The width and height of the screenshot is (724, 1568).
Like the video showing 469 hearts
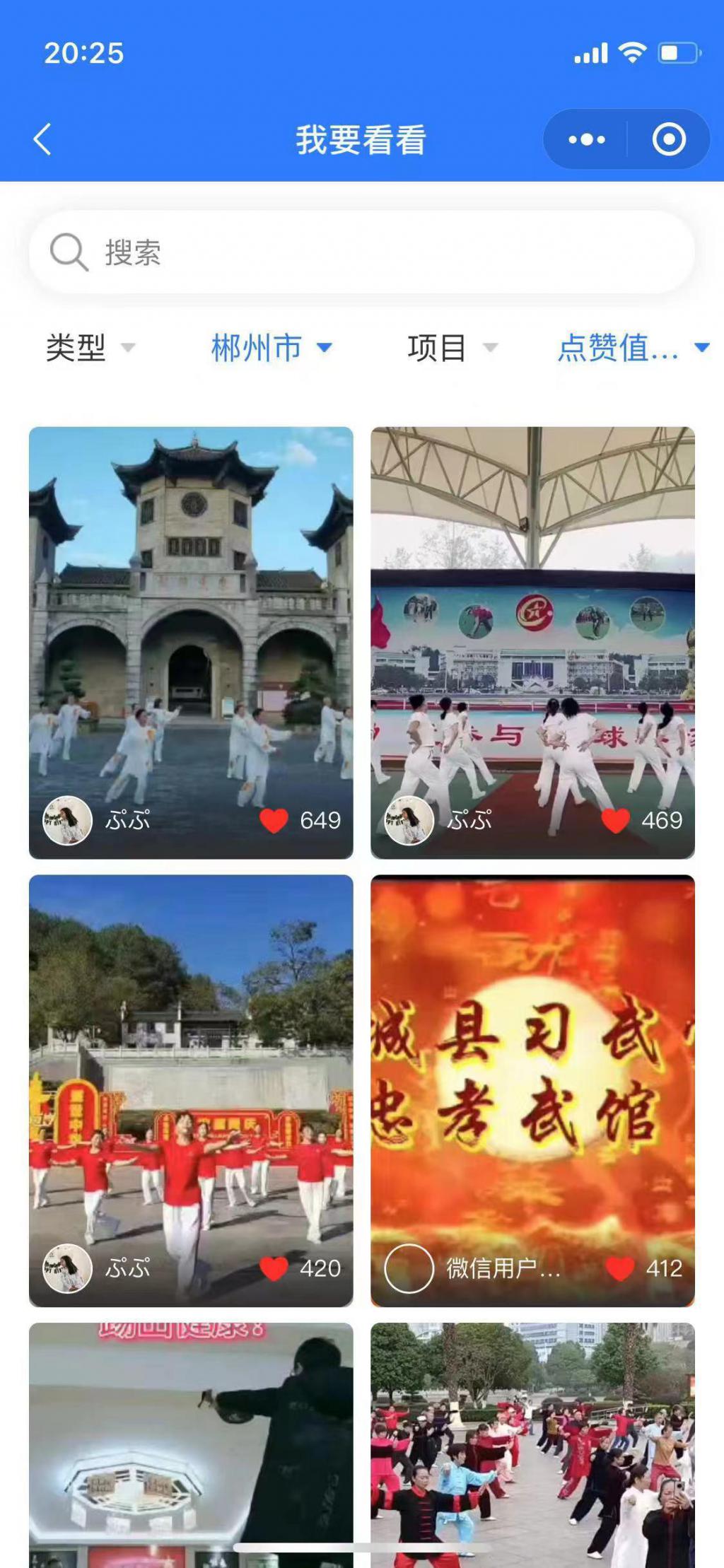click(615, 820)
